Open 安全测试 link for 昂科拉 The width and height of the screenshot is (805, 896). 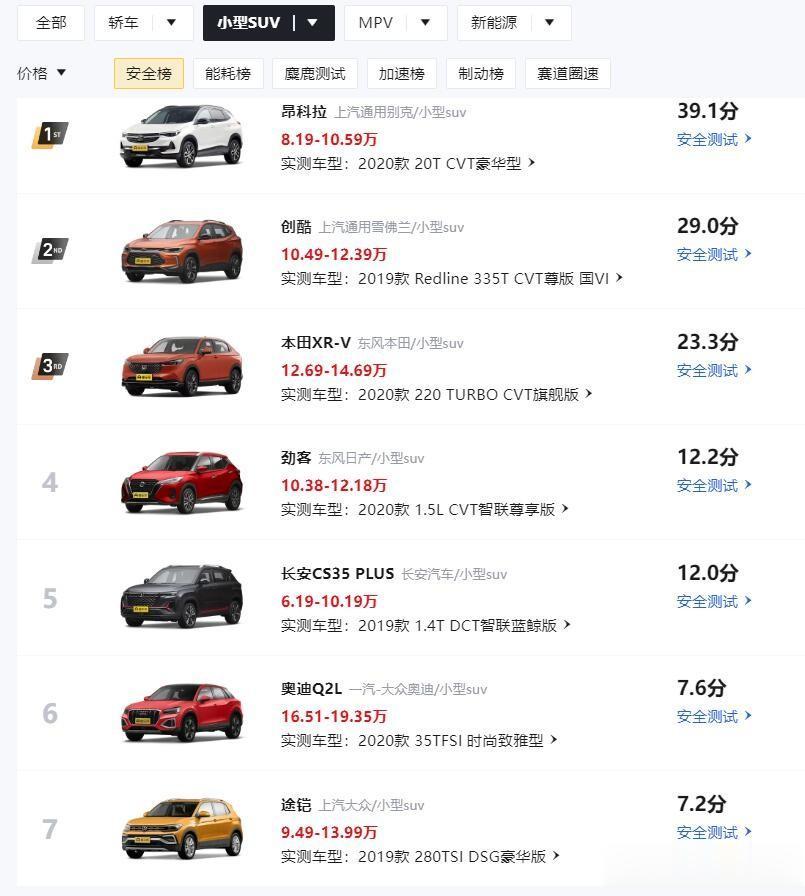click(x=714, y=140)
